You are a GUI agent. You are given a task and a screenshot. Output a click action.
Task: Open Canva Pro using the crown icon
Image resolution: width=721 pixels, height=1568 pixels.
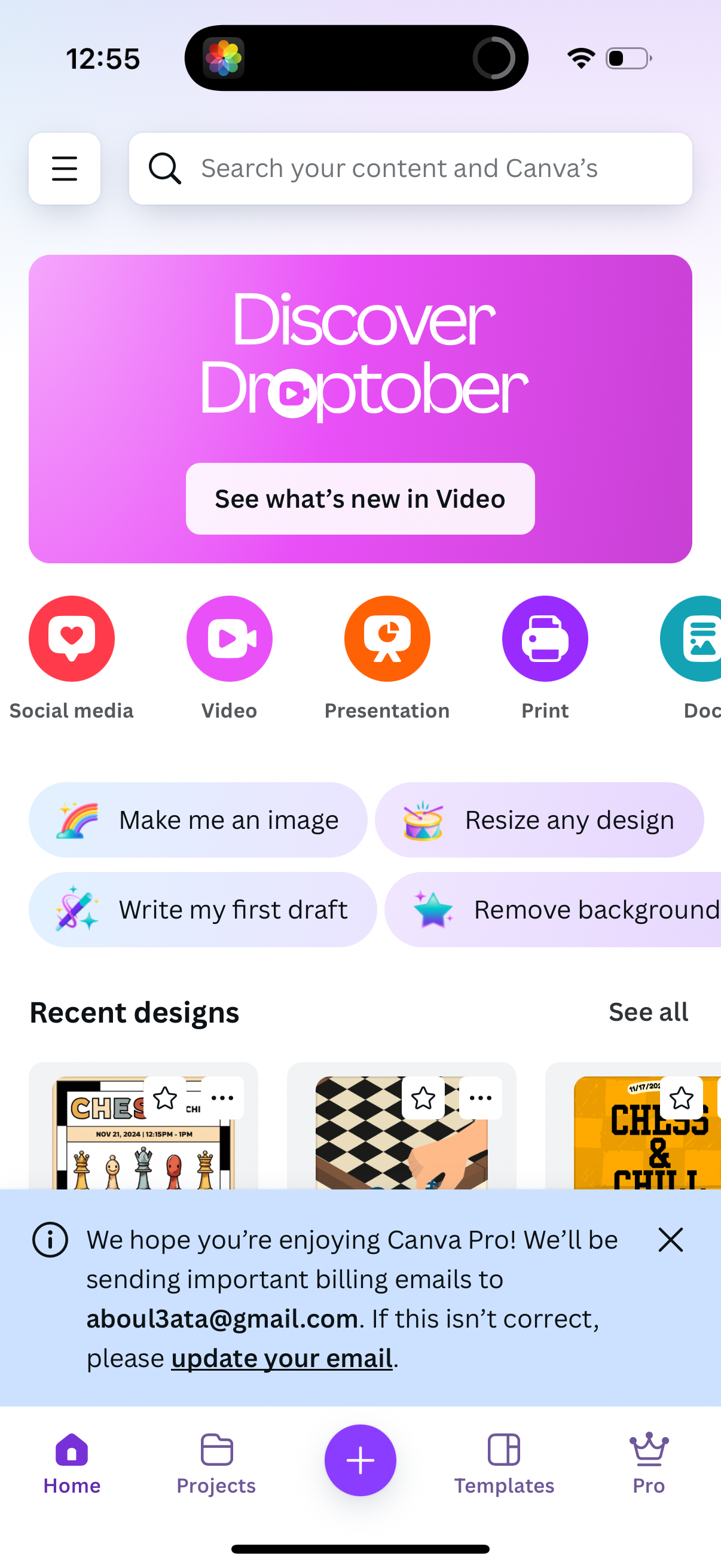[647, 1459]
